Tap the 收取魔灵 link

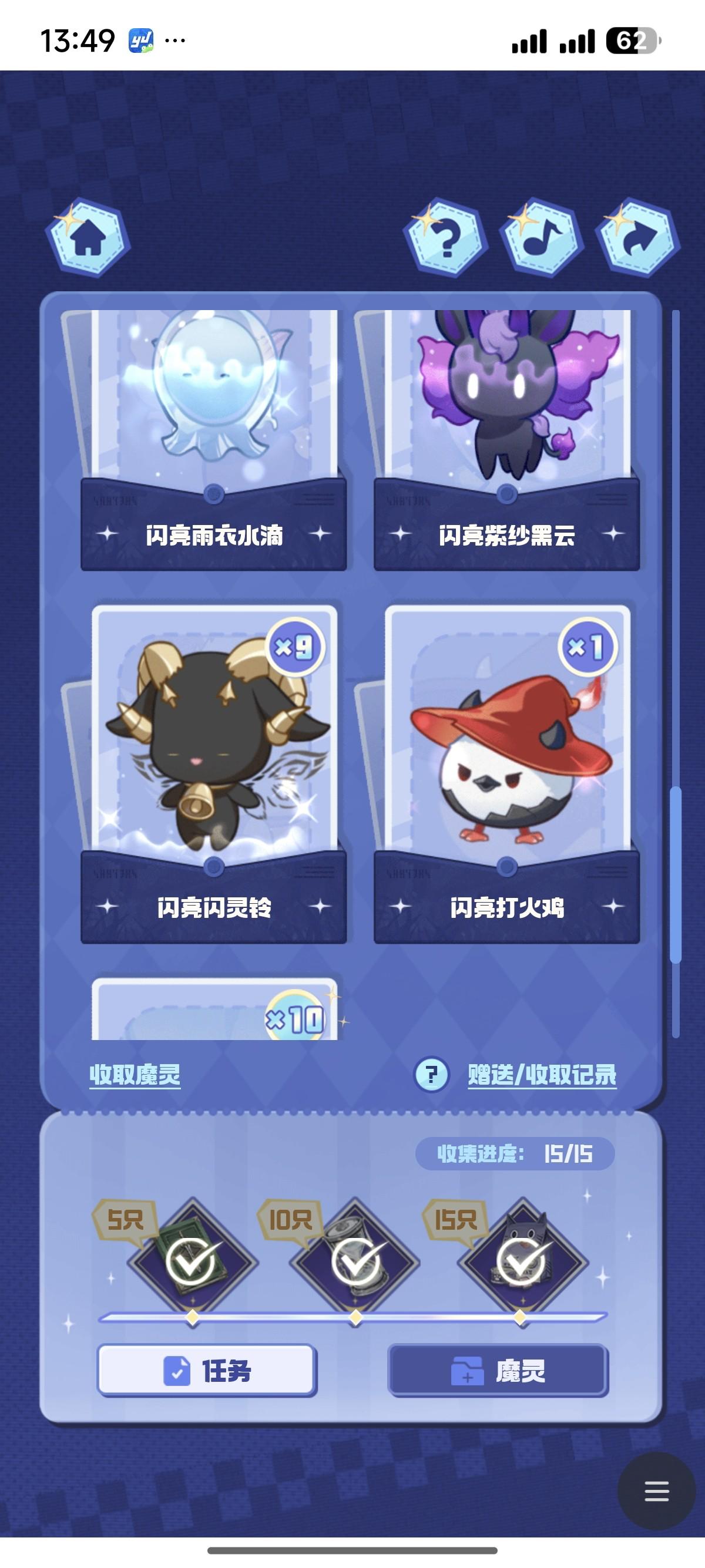[135, 1075]
